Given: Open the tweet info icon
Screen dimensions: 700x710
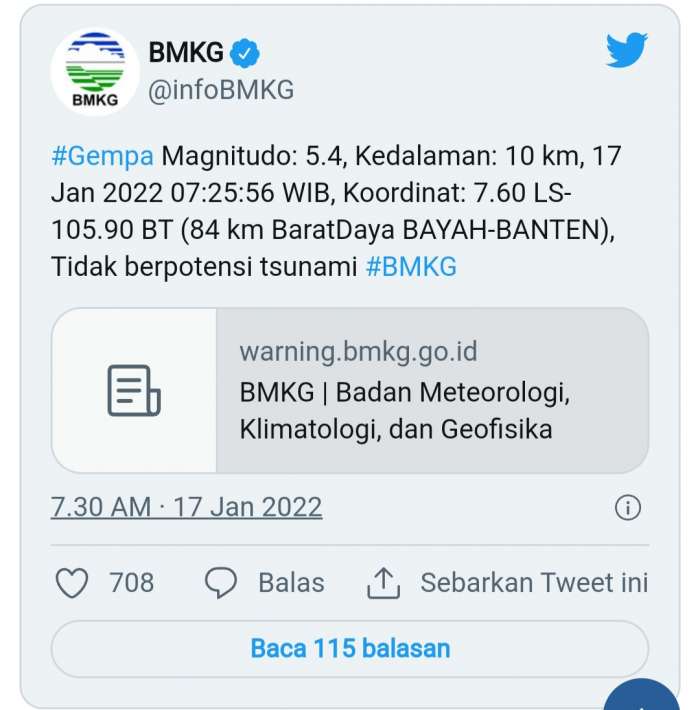Looking at the screenshot, I should 627,507.
